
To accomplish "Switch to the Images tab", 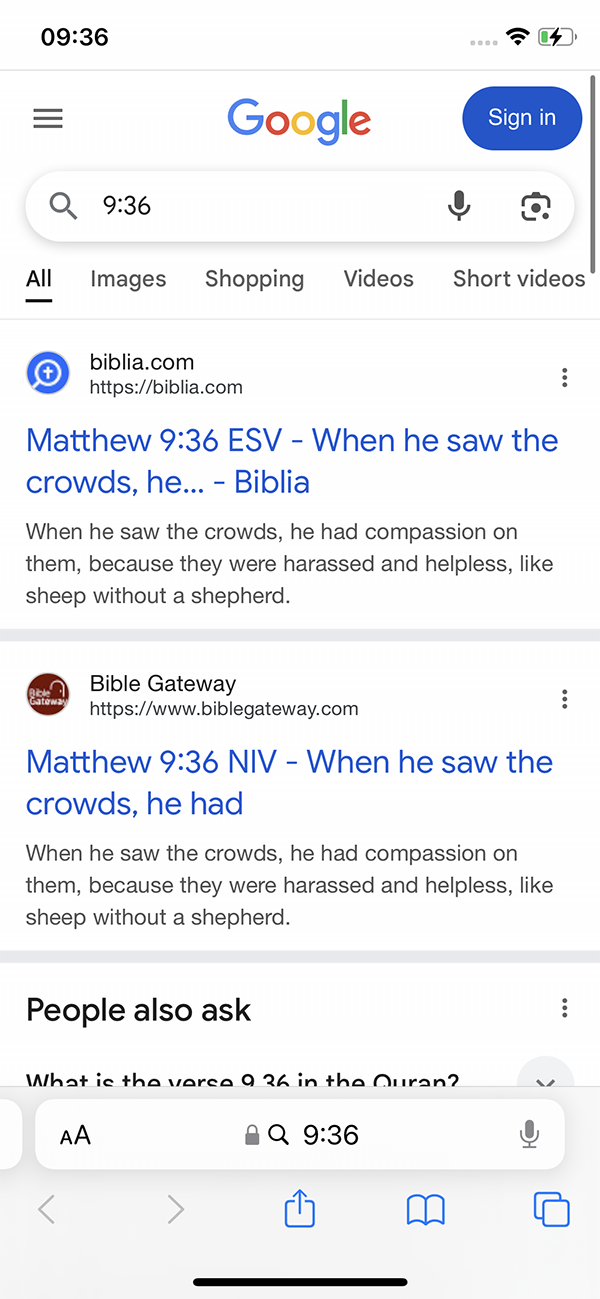I will tap(128, 279).
